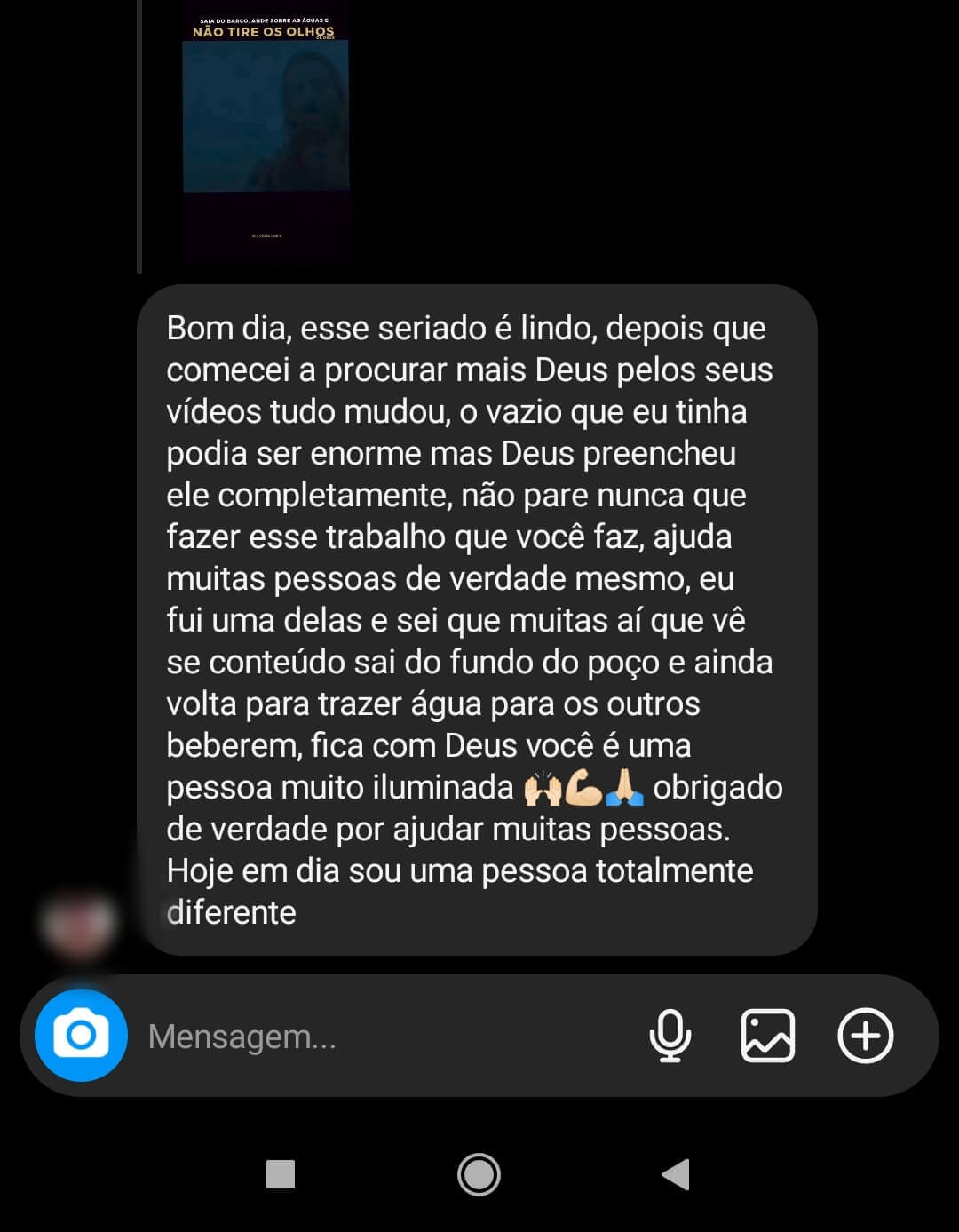Tap the praying hands emoji in the message

(x=624, y=787)
